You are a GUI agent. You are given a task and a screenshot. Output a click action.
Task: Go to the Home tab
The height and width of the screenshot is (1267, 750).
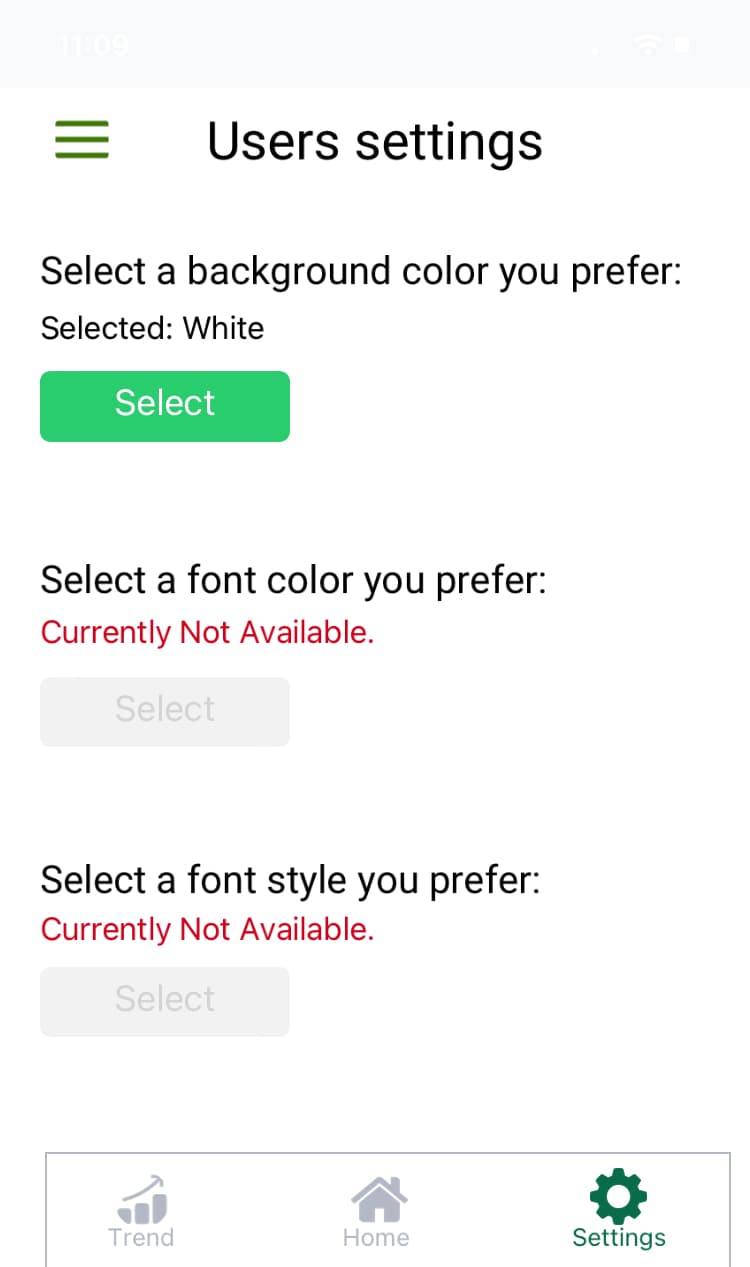click(x=376, y=1211)
